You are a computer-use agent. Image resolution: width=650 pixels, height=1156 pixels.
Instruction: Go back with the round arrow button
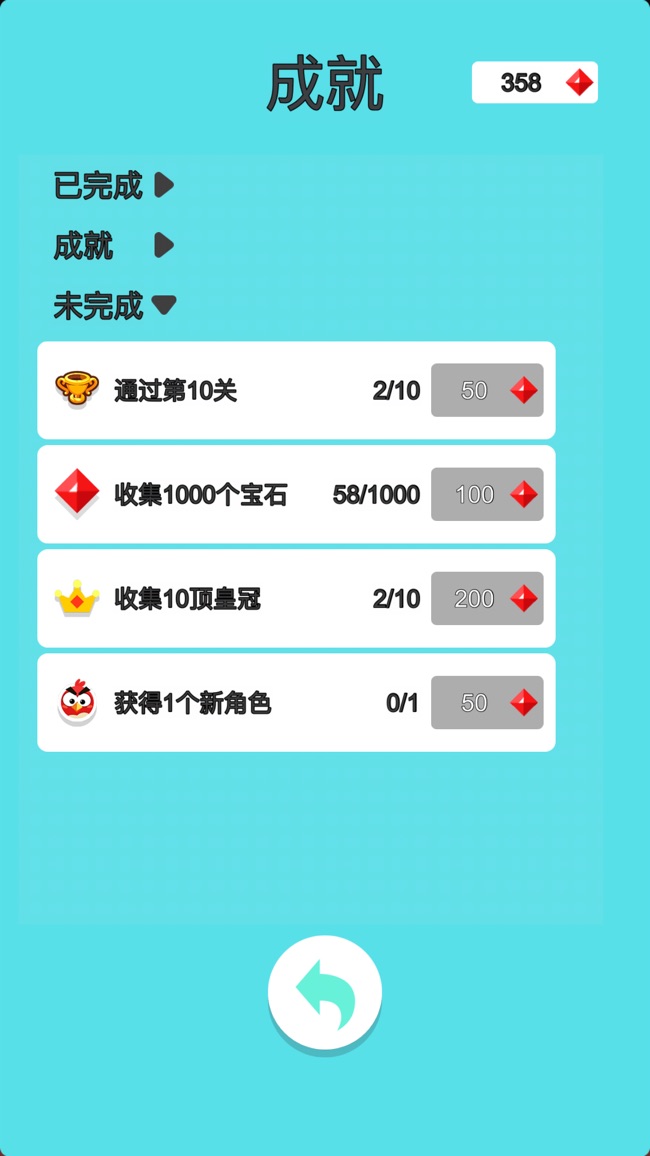325,992
